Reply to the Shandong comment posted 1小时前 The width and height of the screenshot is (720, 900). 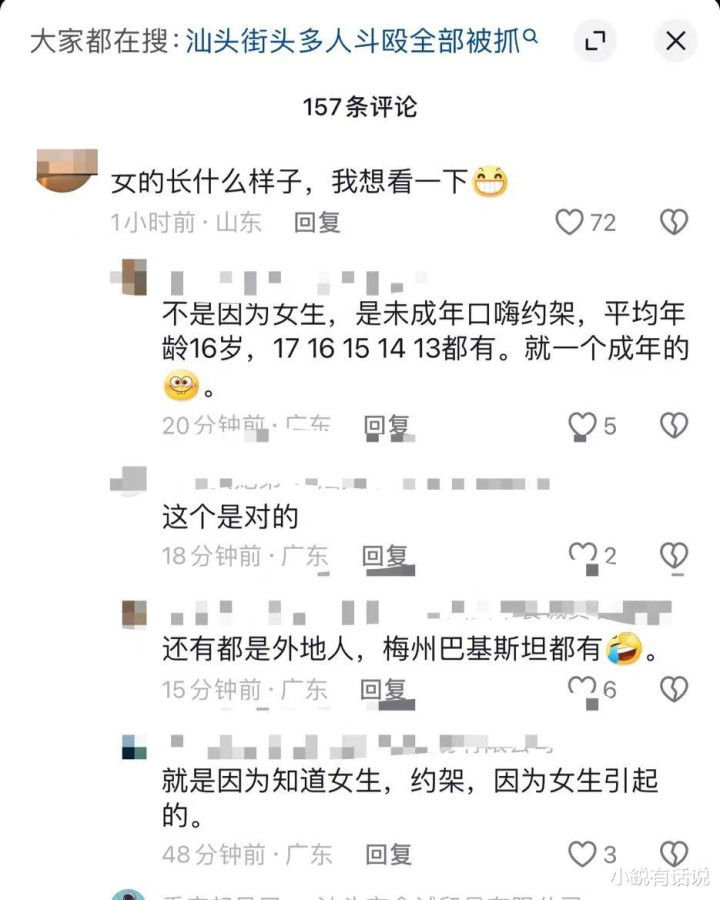[x=317, y=223]
